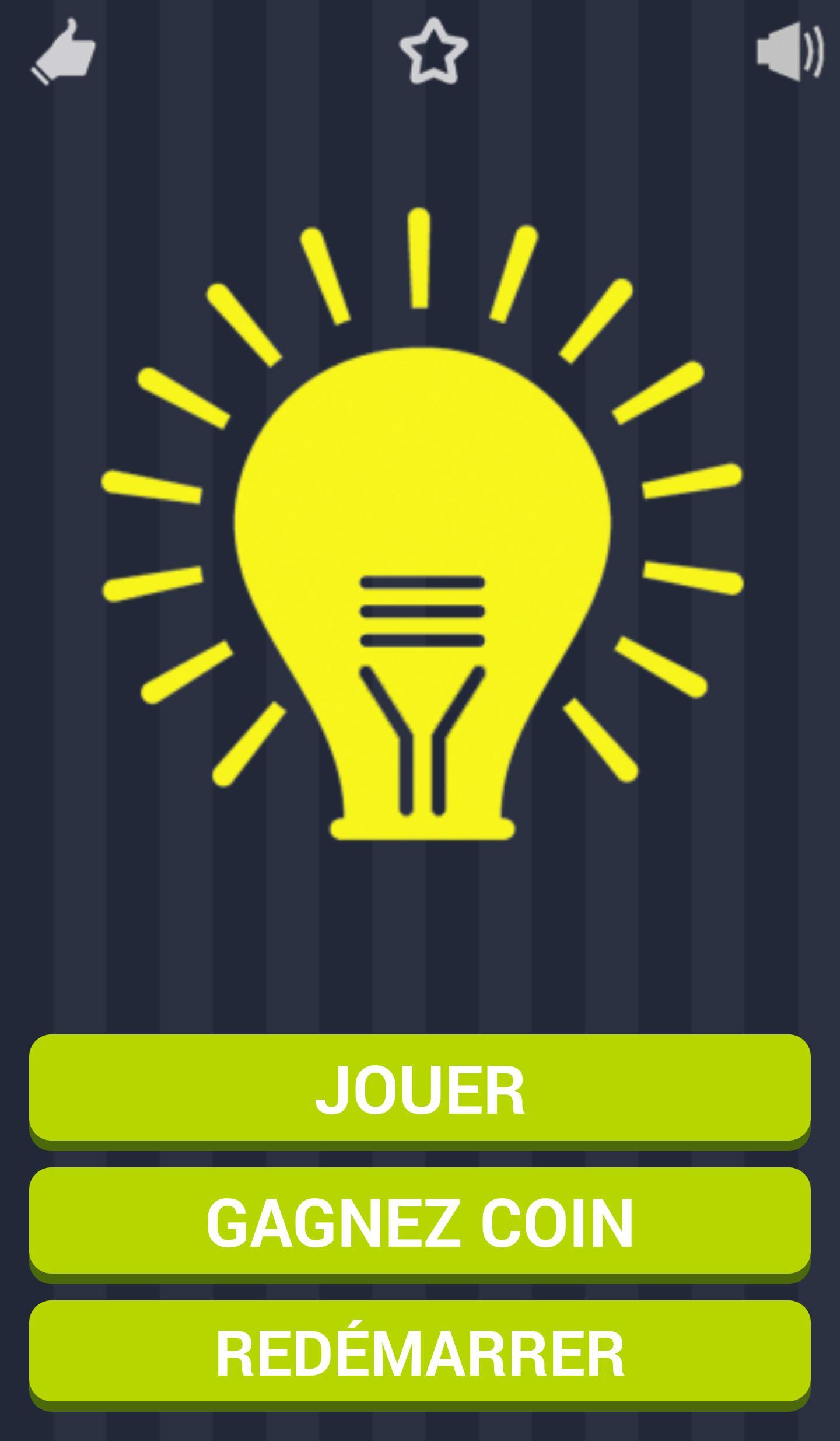Mute the game sound

pos(790,53)
